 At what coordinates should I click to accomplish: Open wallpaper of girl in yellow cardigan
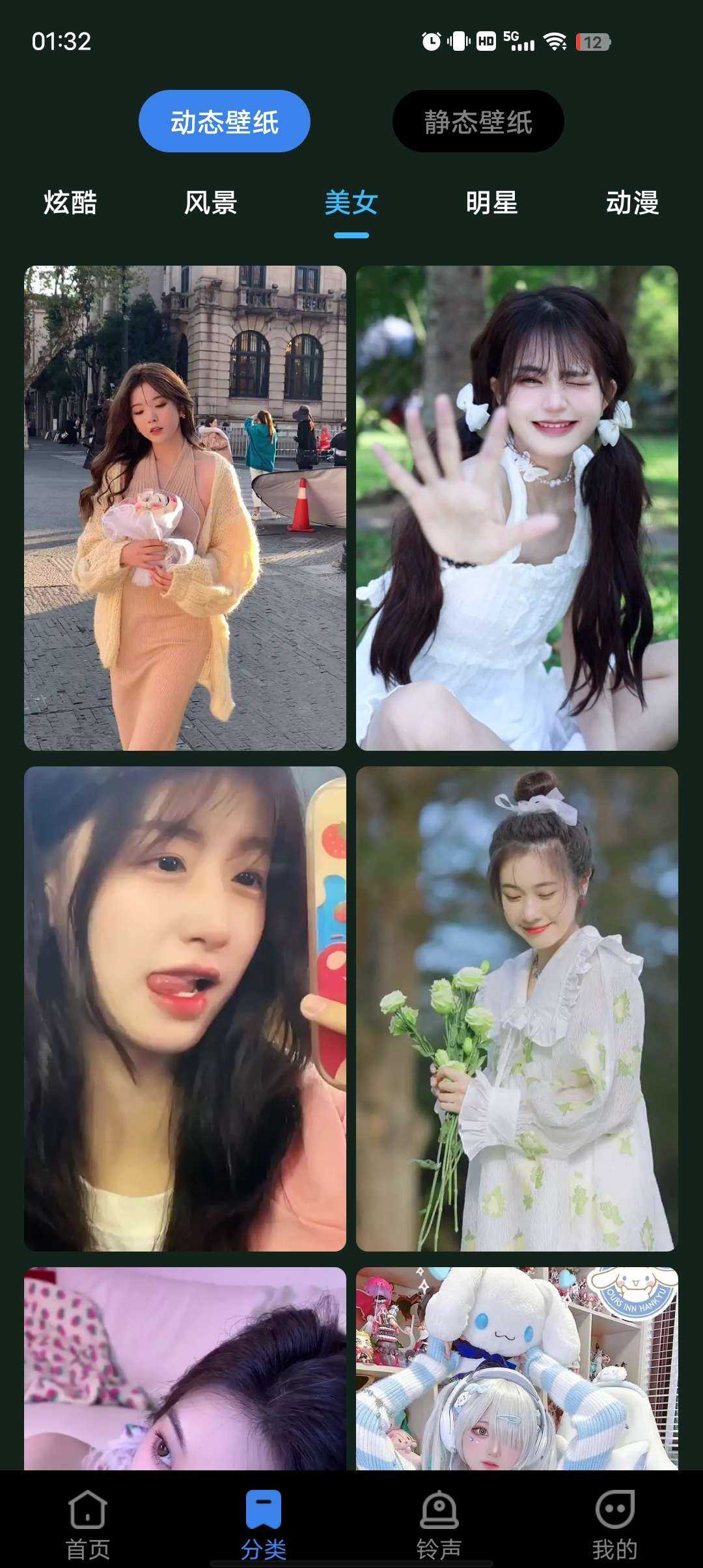(185, 508)
